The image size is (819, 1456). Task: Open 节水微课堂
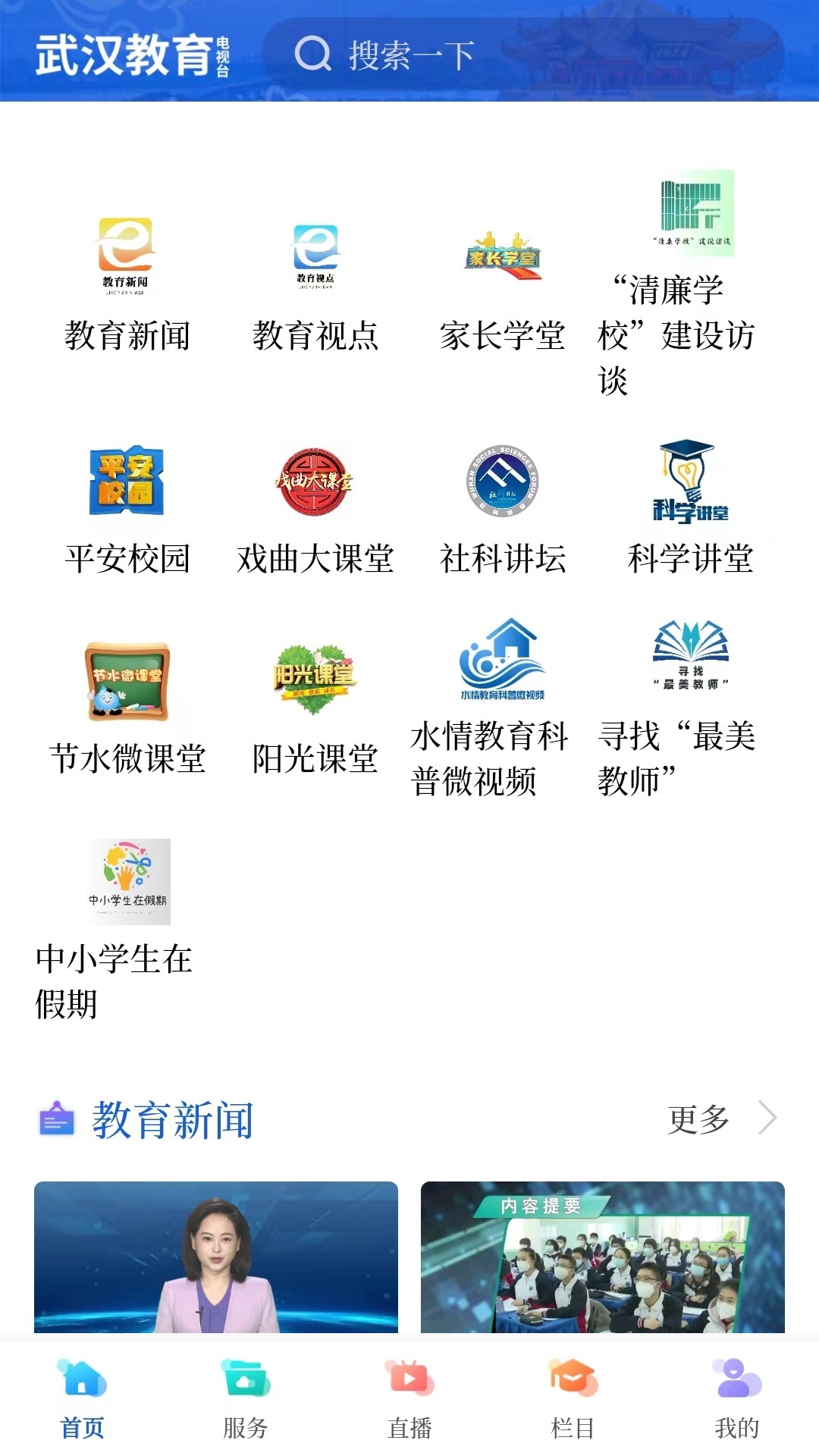point(127,680)
